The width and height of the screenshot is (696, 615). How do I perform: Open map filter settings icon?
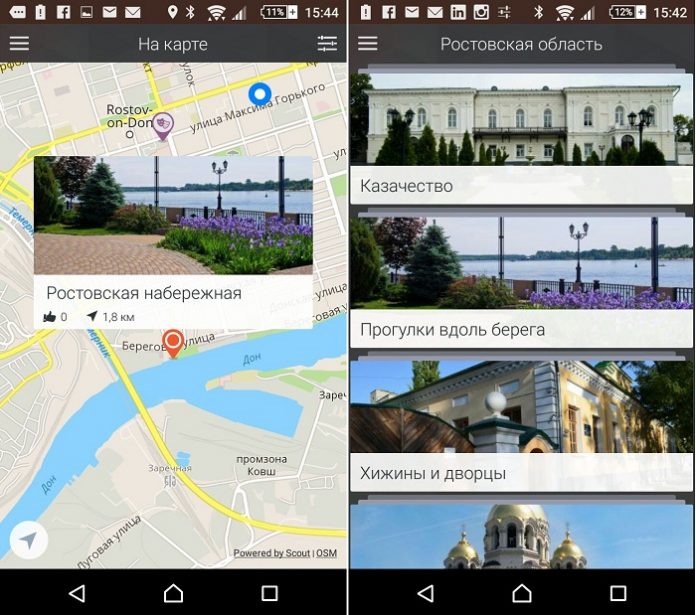pos(327,44)
